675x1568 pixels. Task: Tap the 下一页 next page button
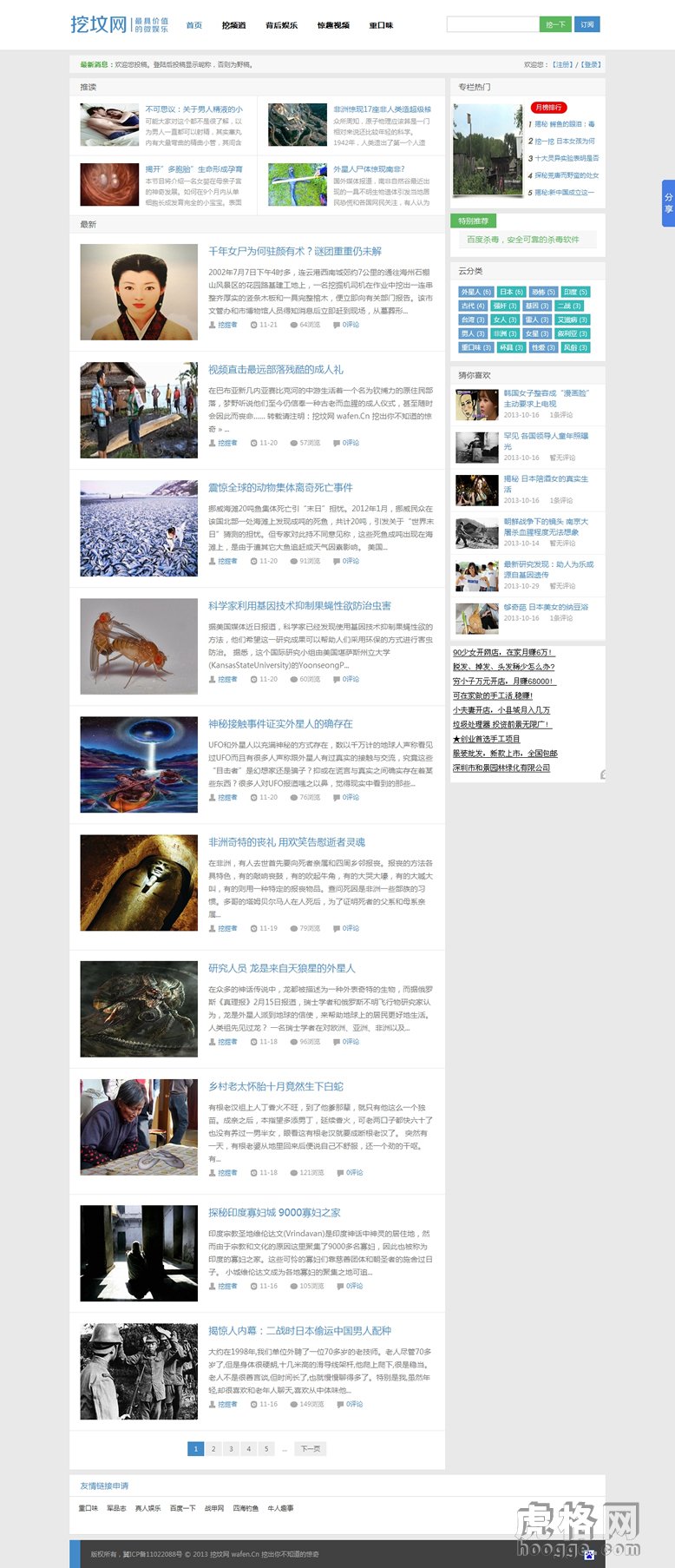click(311, 1448)
